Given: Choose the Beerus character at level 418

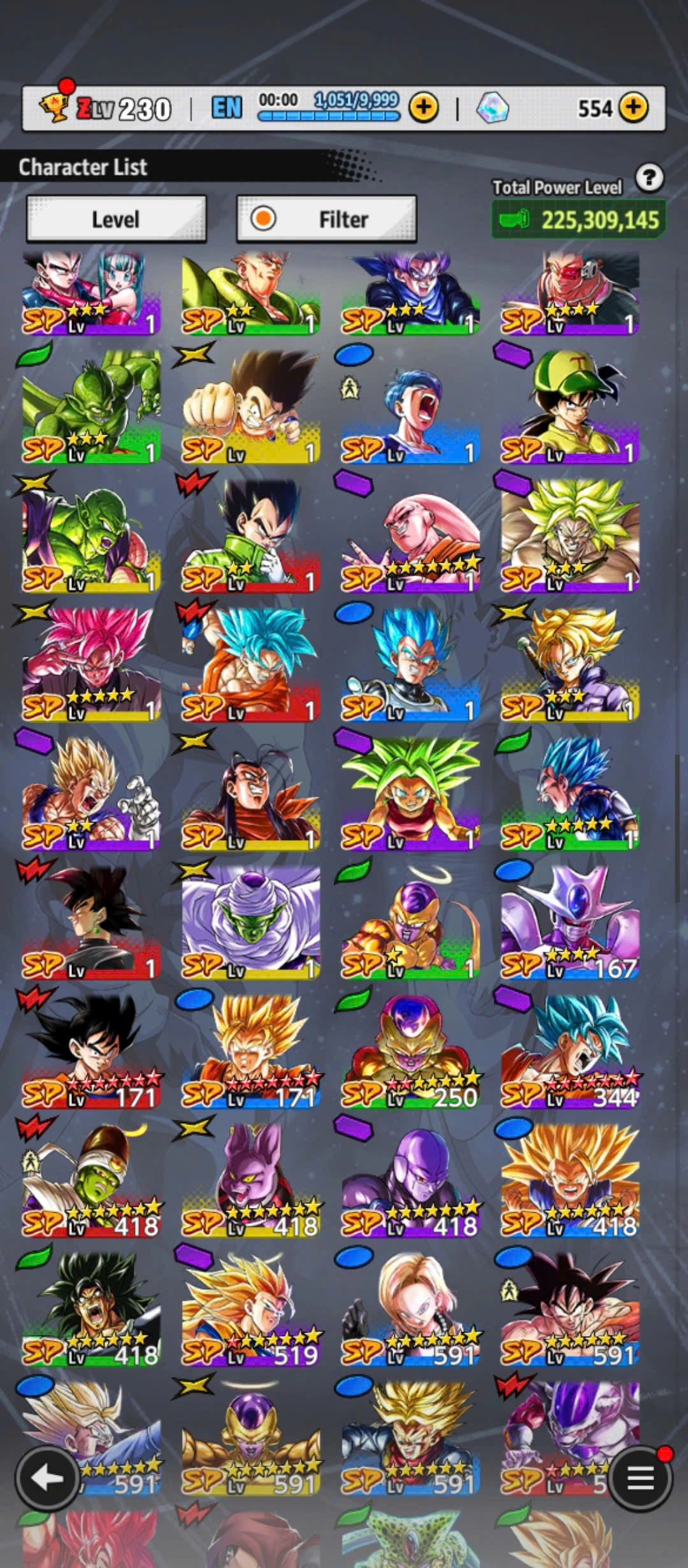Looking at the screenshot, I should pyautogui.click(x=251, y=1179).
